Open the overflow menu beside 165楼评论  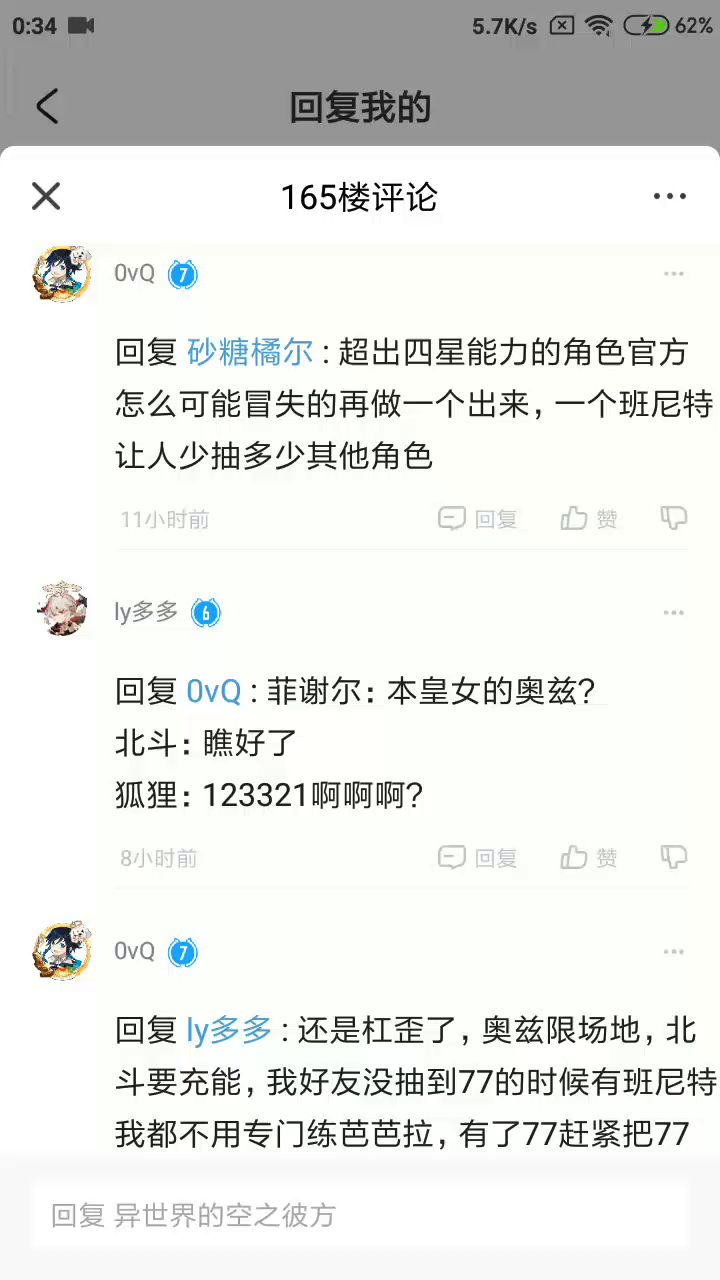[x=670, y=196]
